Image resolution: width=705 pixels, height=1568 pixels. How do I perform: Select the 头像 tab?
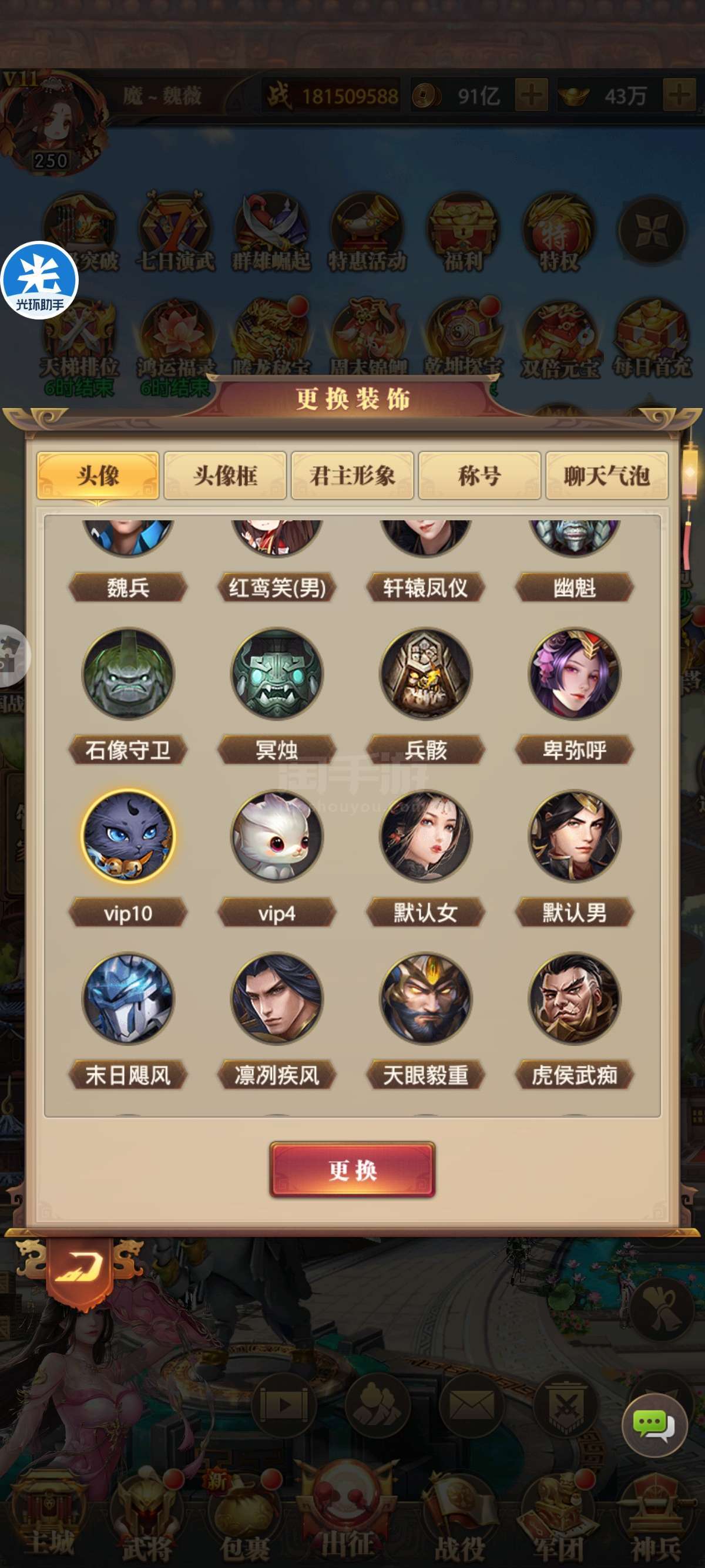point(98,475)
